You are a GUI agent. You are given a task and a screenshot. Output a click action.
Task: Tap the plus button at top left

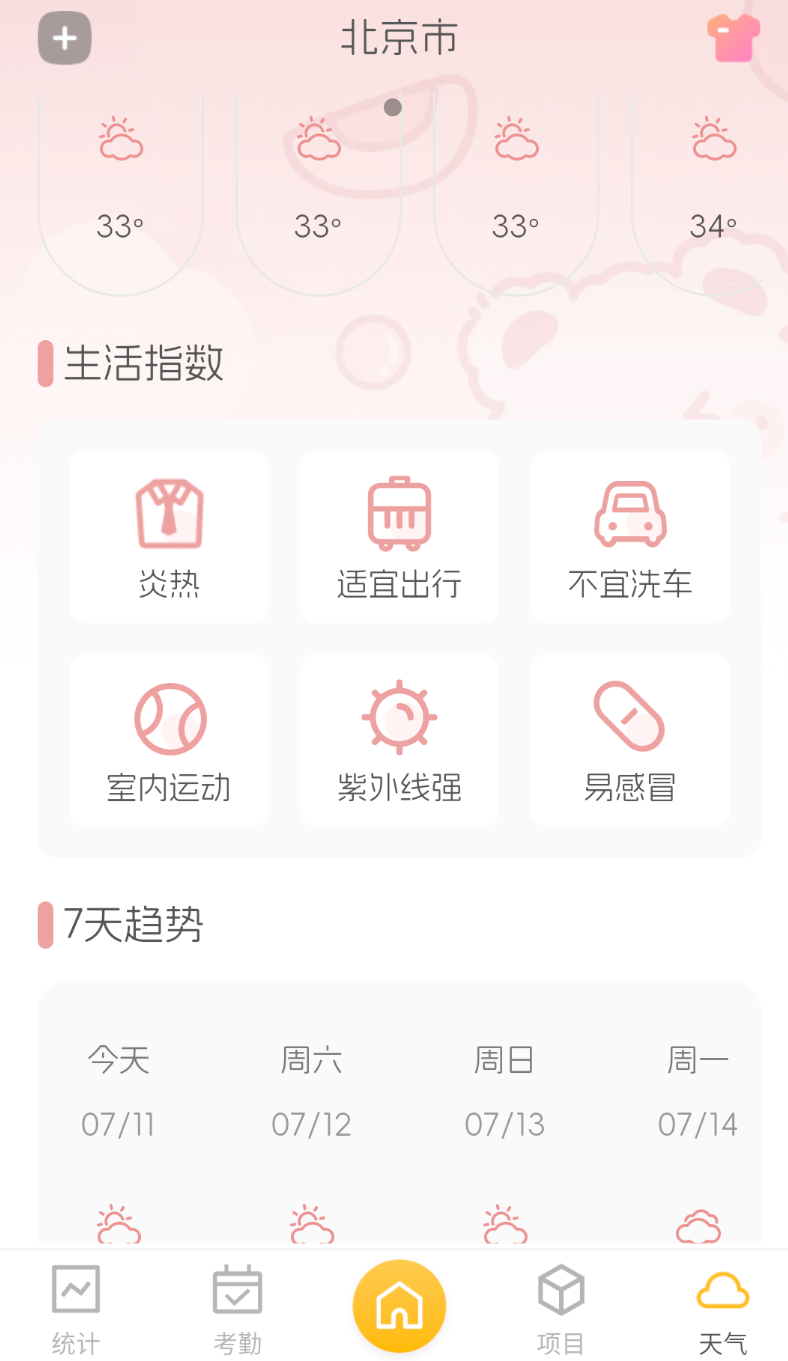(63, 38)
